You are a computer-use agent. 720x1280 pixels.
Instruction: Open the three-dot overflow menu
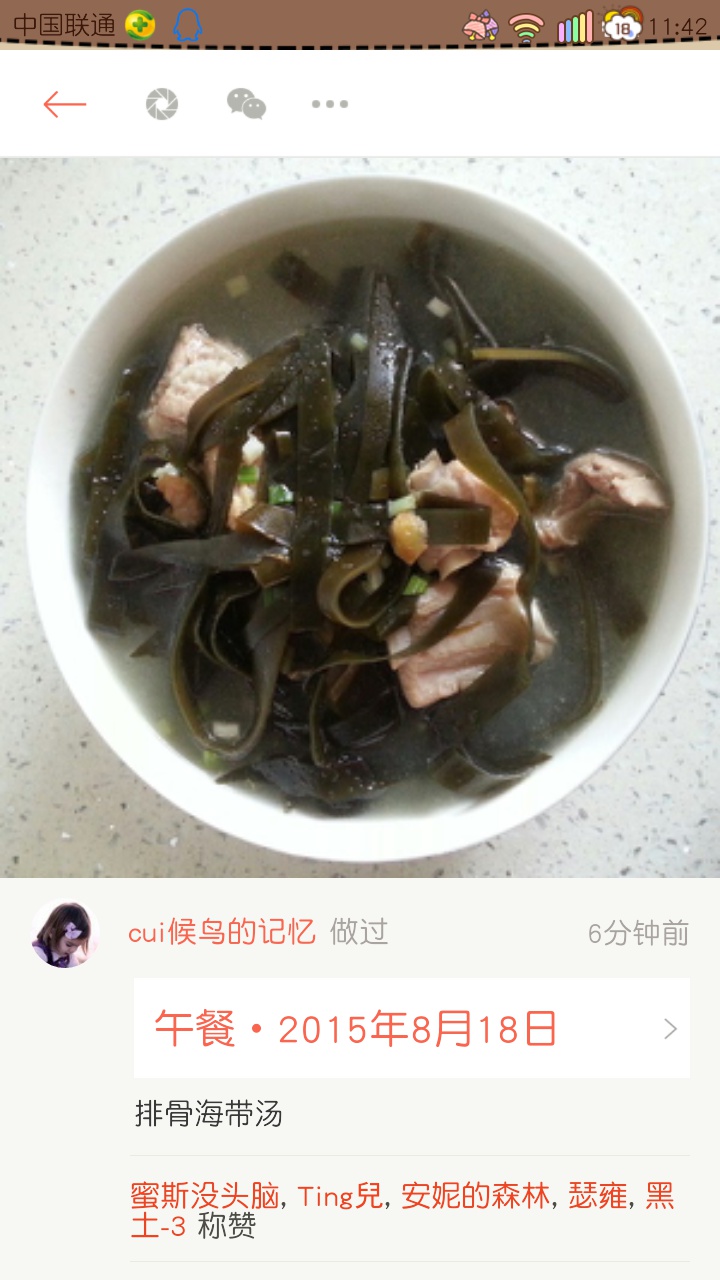329,104
